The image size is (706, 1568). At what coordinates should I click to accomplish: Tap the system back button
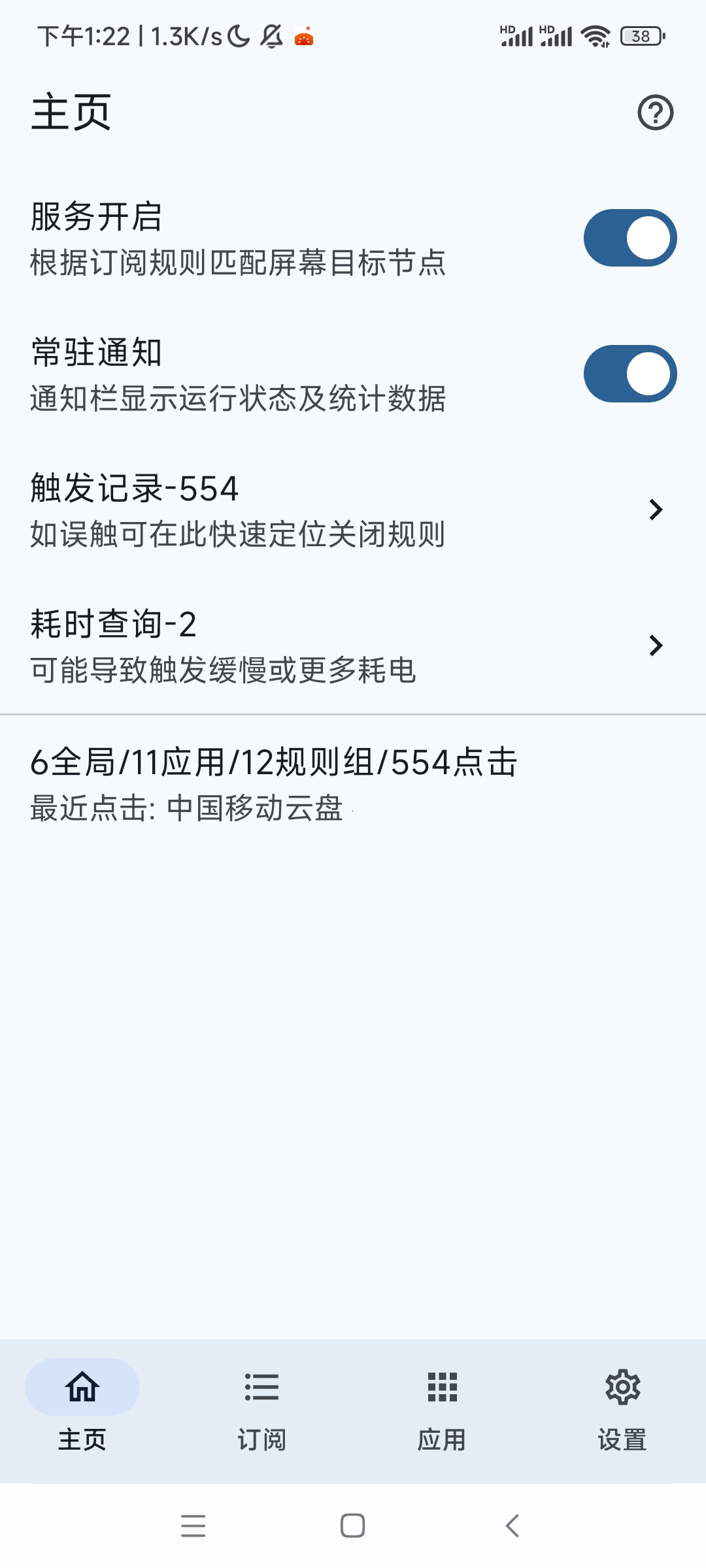[x=513, y=1526]
